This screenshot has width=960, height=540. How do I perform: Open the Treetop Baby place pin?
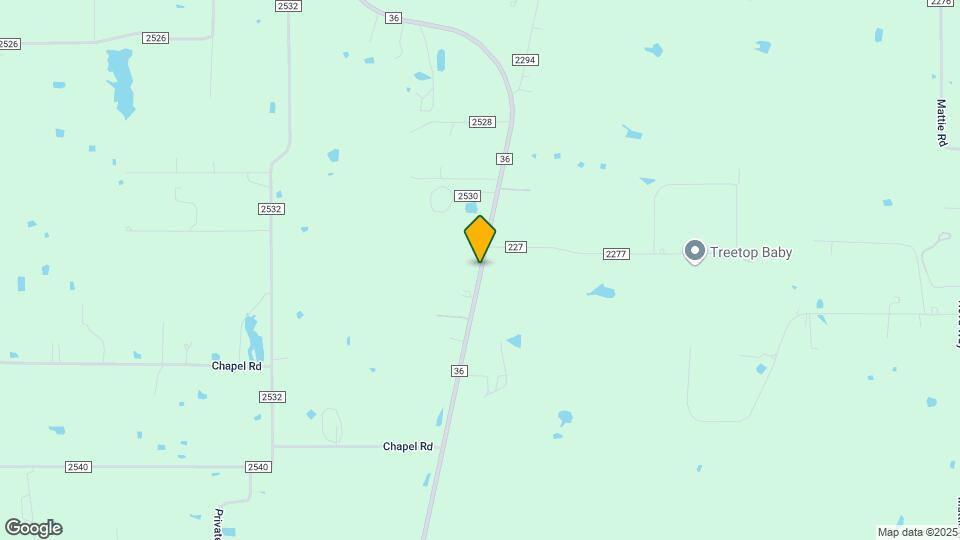(x=694, y=251)
